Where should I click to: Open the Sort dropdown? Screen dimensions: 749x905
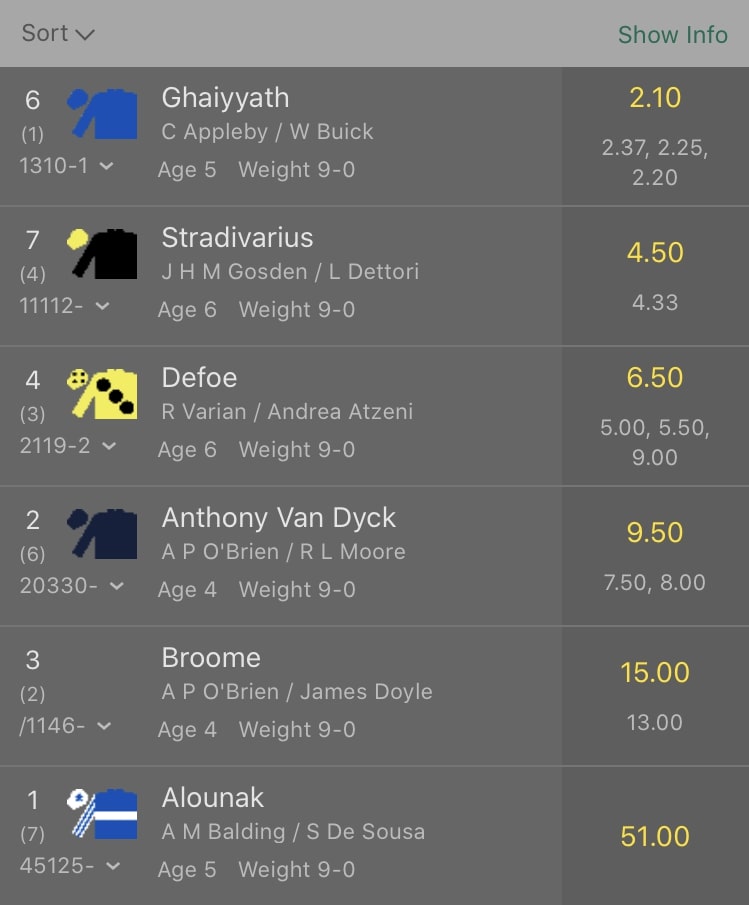tap(58, 33)
